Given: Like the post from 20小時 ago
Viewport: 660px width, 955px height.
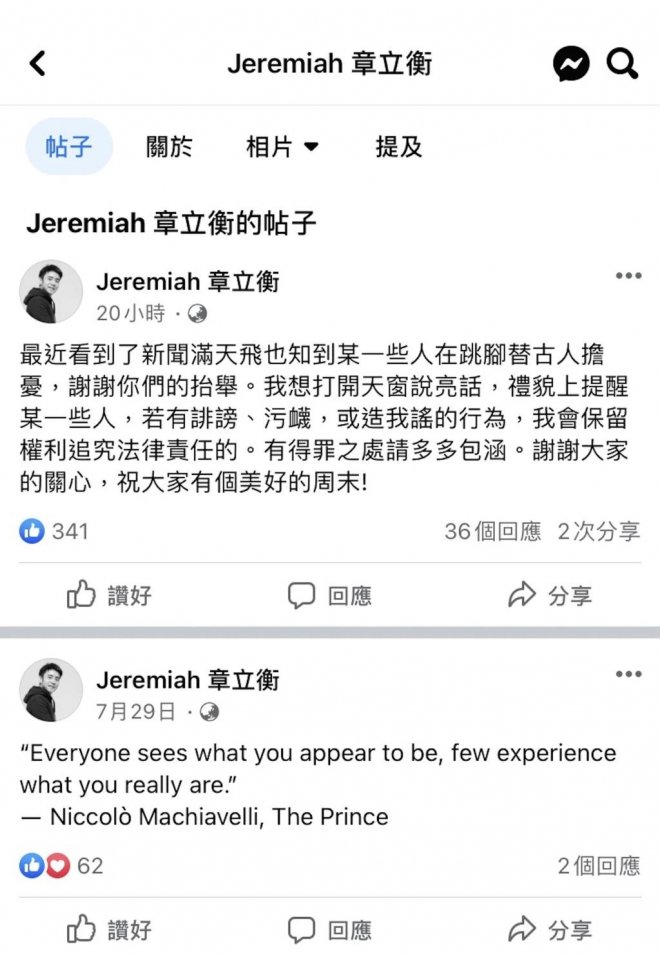Looking at the screenshot, I should (109, 596).
